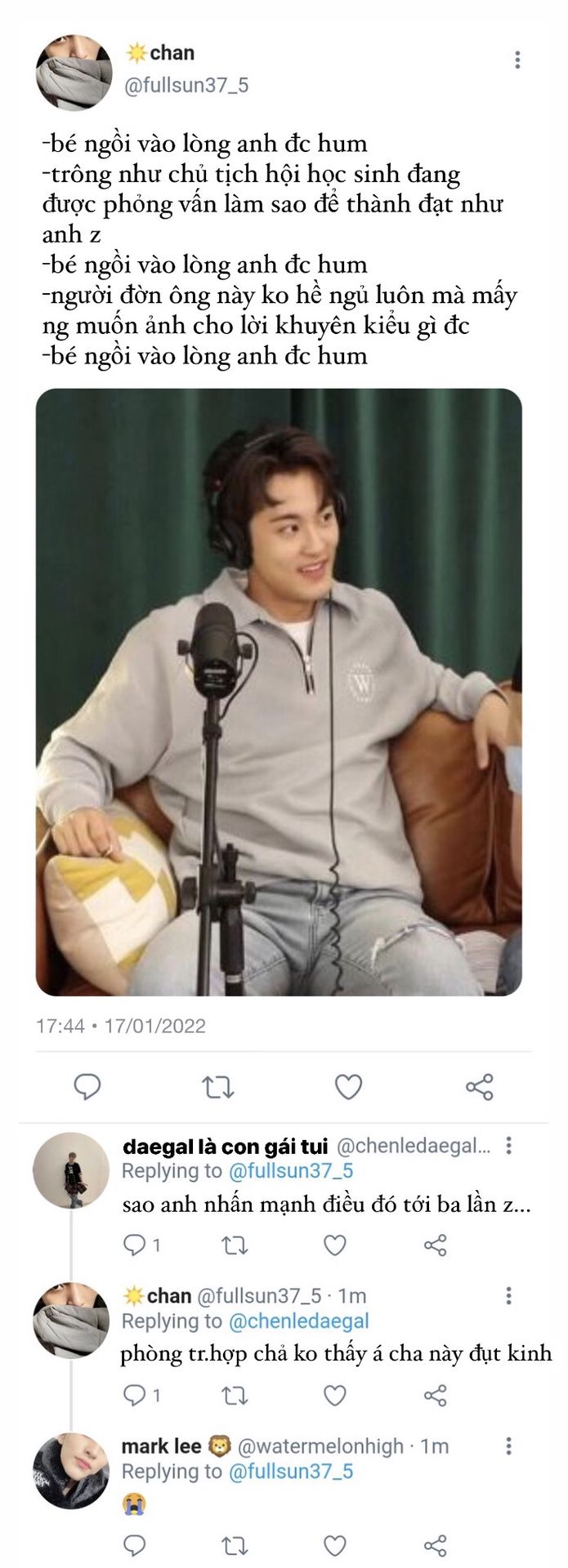The height and width of the screenshot is (1568, 568).
Task: Open the @fullsun37_5 link in daegal's reply
Action: [x=290, y=1171]
